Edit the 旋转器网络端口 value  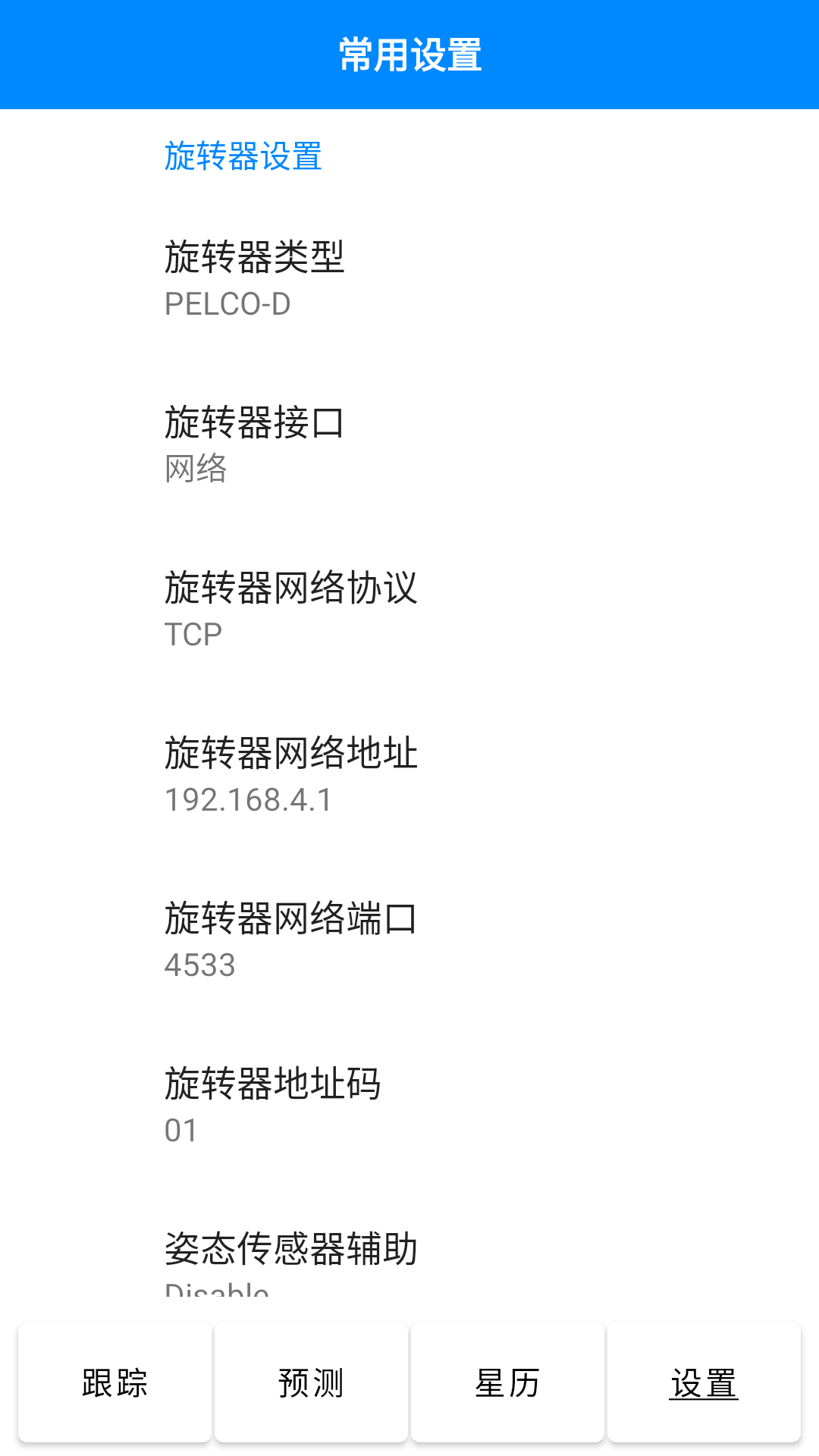point(409,940)
